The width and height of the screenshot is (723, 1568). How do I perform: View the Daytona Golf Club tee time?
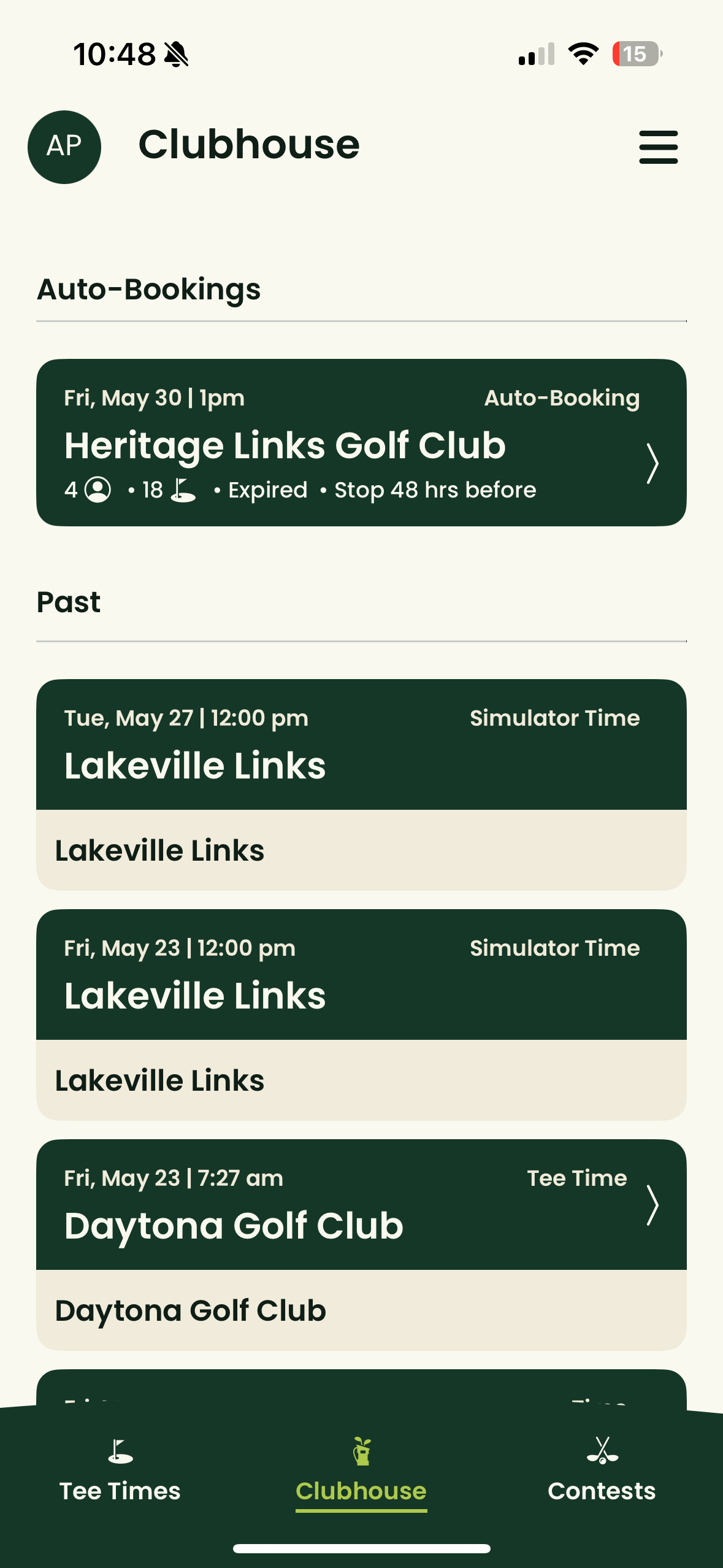361,1245
